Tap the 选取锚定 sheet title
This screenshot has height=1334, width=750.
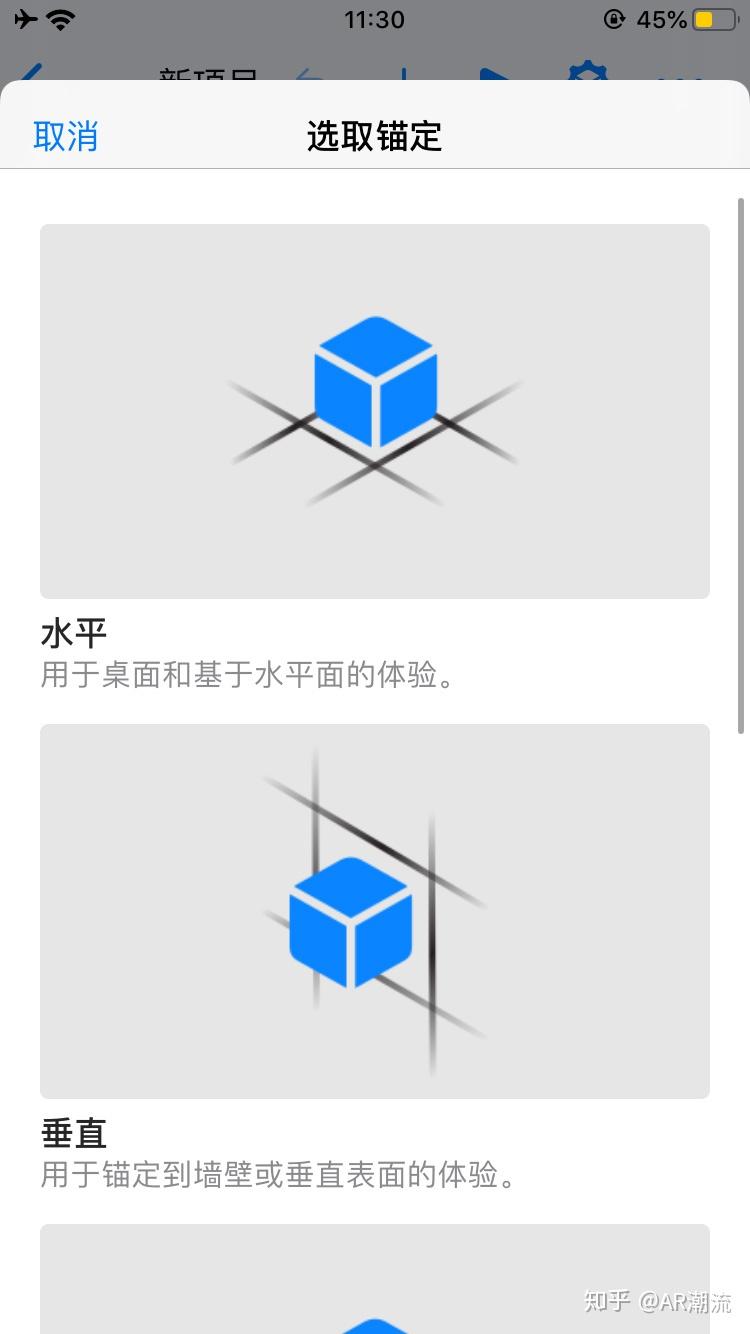[x=374, y=136]
